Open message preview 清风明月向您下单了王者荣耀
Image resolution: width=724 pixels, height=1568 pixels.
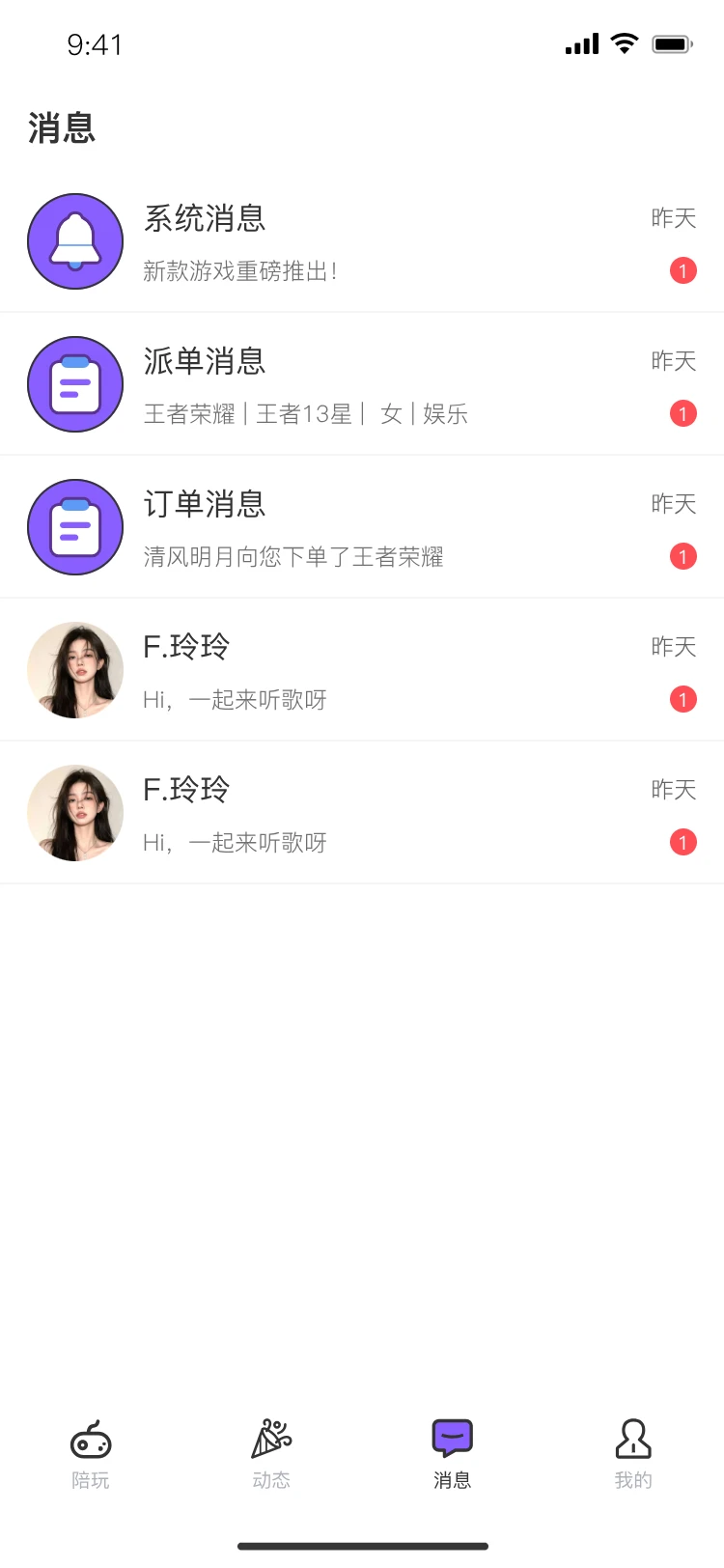point(294,557)
